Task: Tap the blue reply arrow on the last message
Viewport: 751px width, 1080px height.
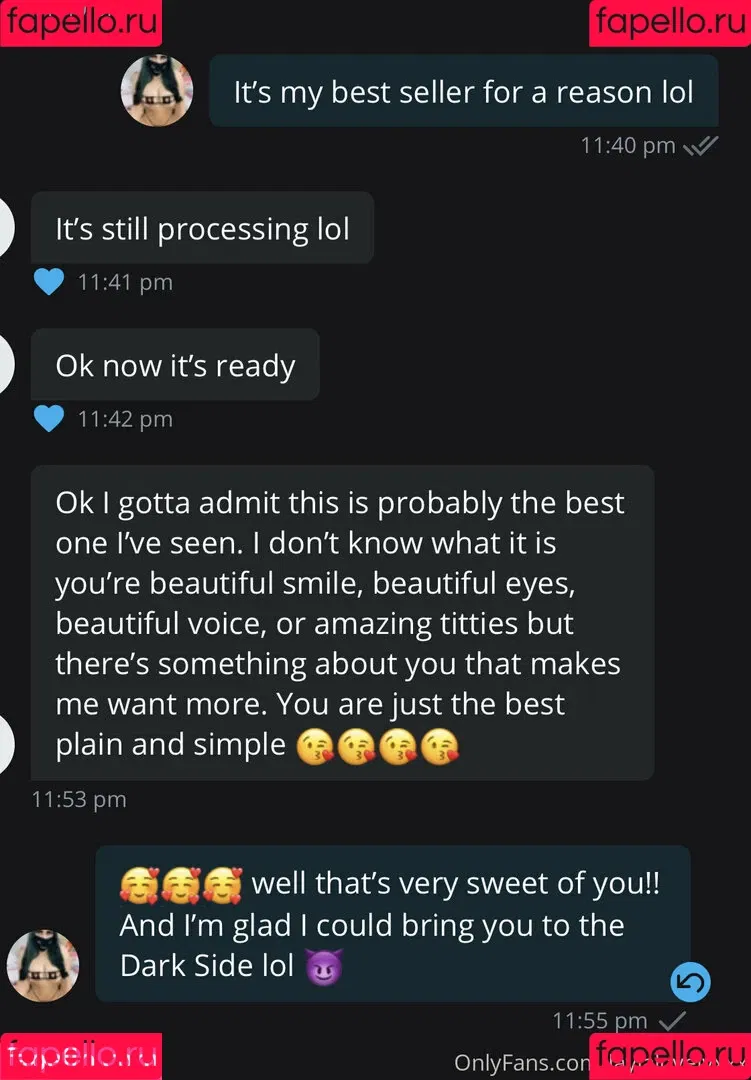Action: pos(689,982)
